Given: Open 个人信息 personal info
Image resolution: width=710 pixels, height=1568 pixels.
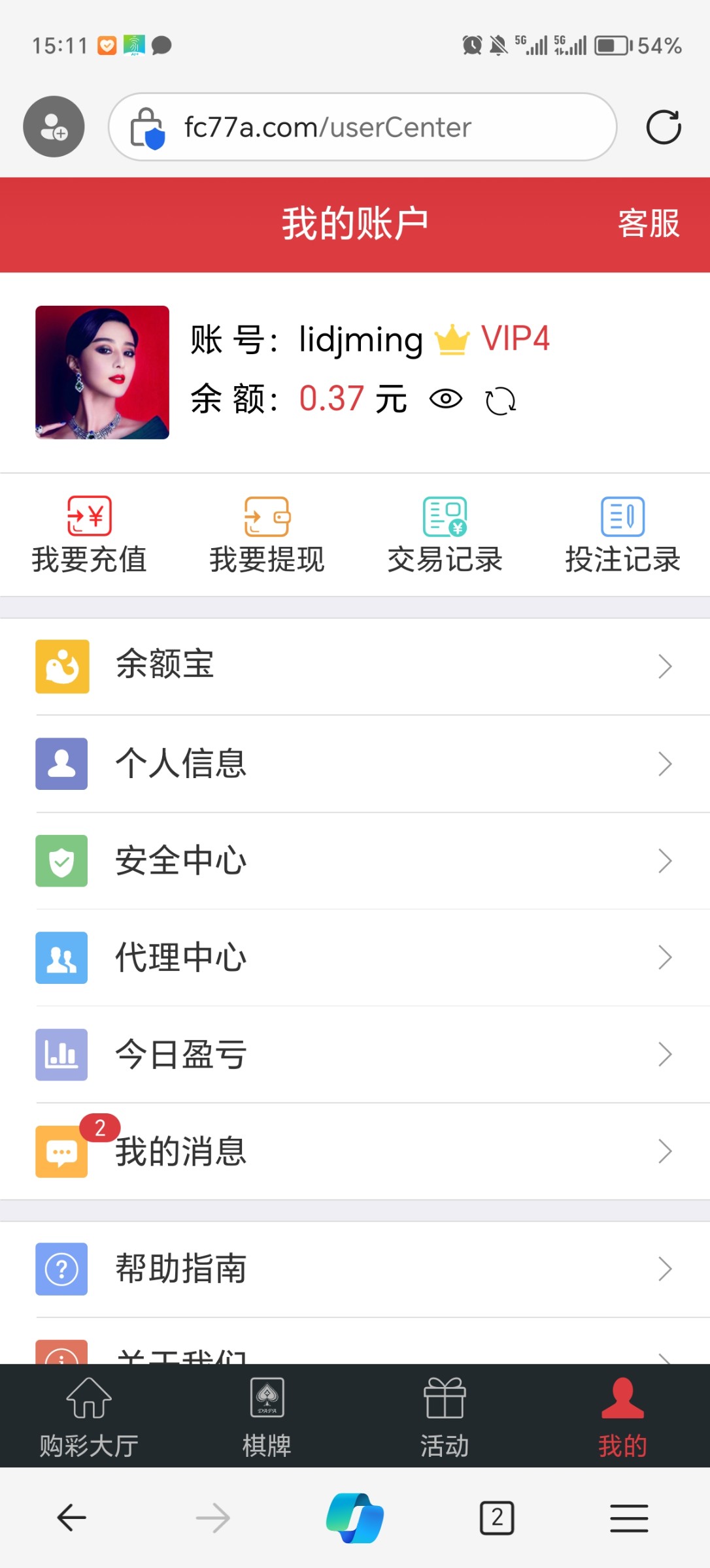Looking at the screenshot, I should tap(355, 764).
